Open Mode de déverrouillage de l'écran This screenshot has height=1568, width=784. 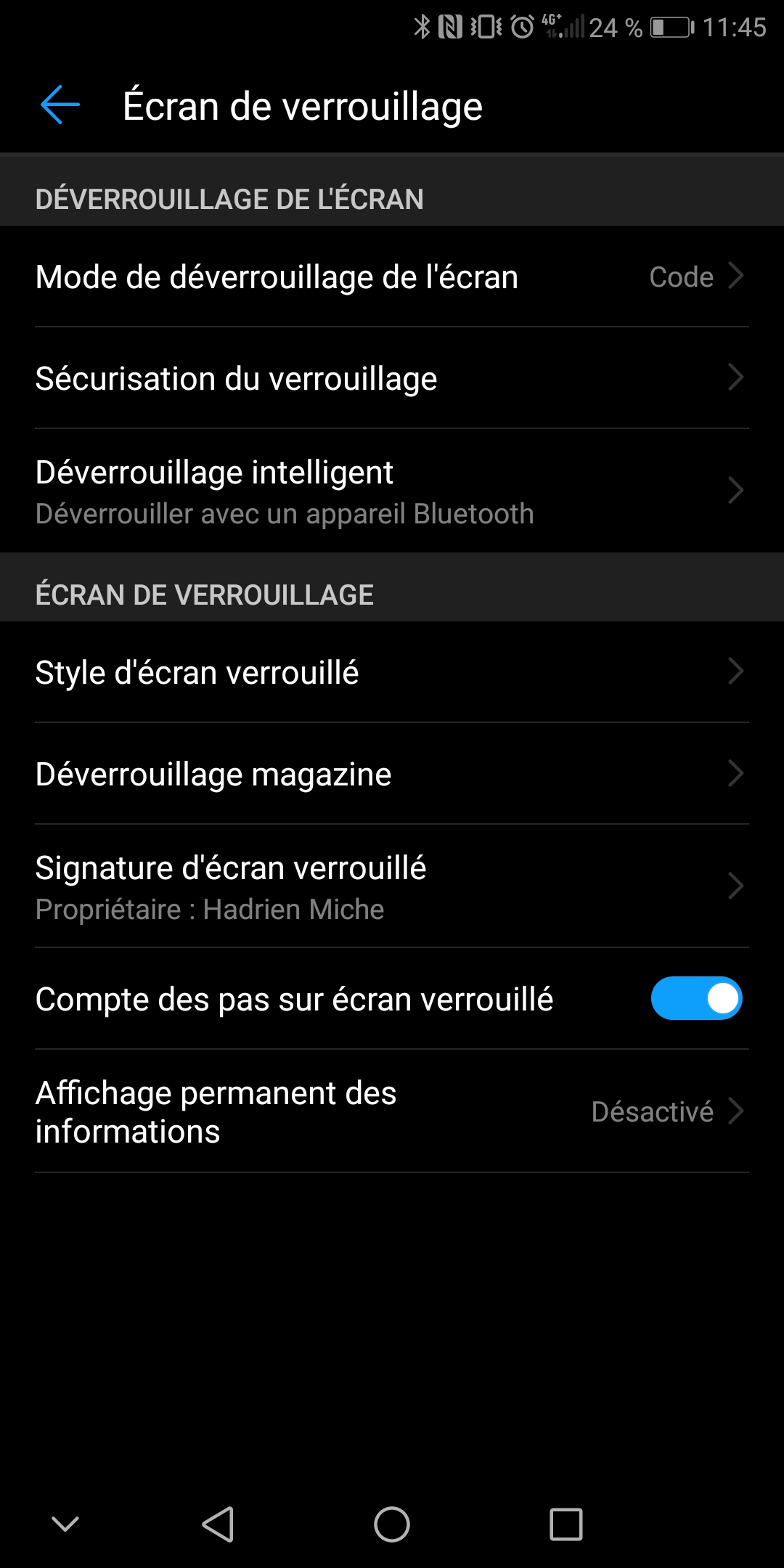(x=392, y=277)
